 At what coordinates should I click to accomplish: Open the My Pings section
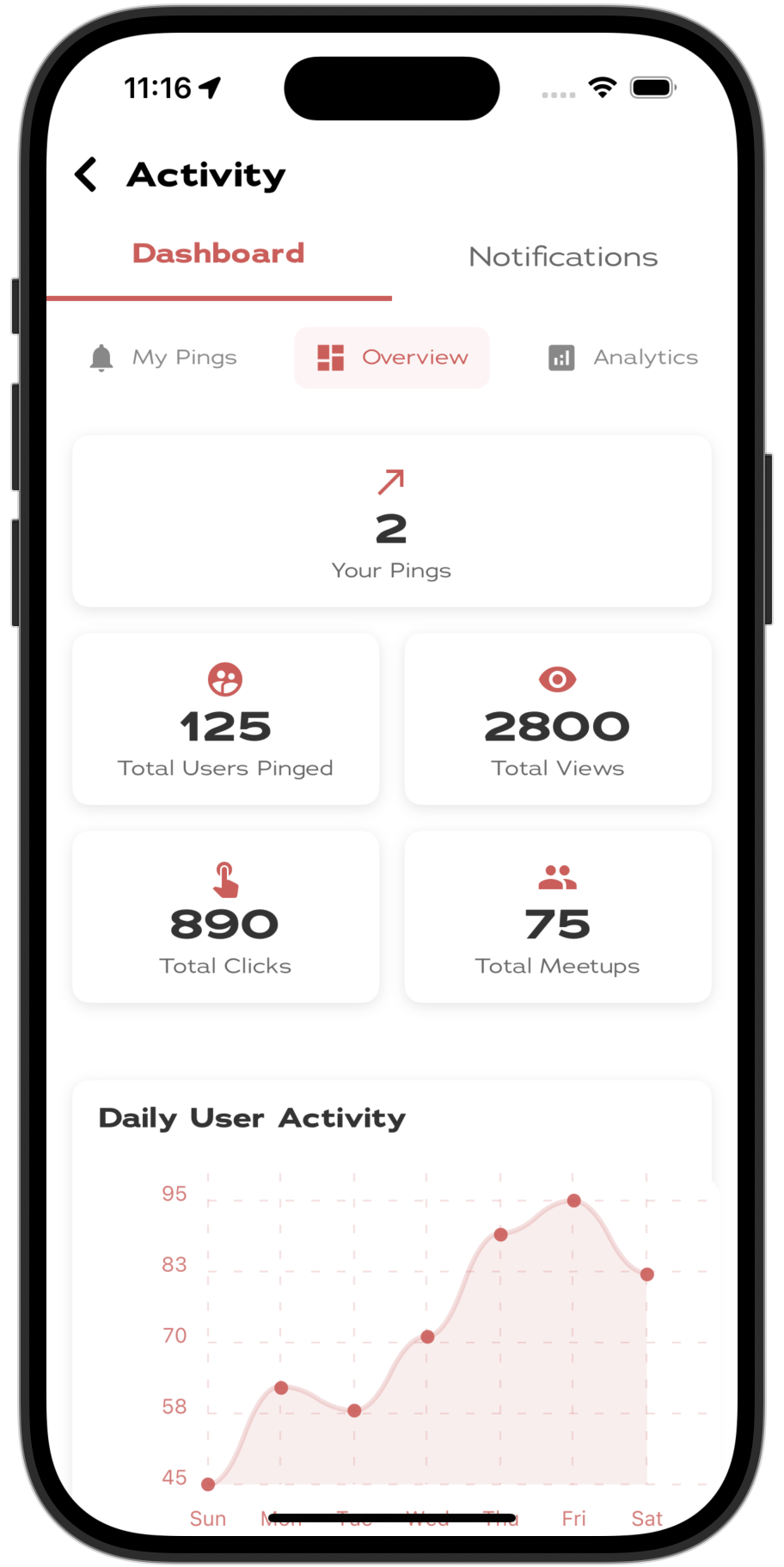tap(163, 358)
